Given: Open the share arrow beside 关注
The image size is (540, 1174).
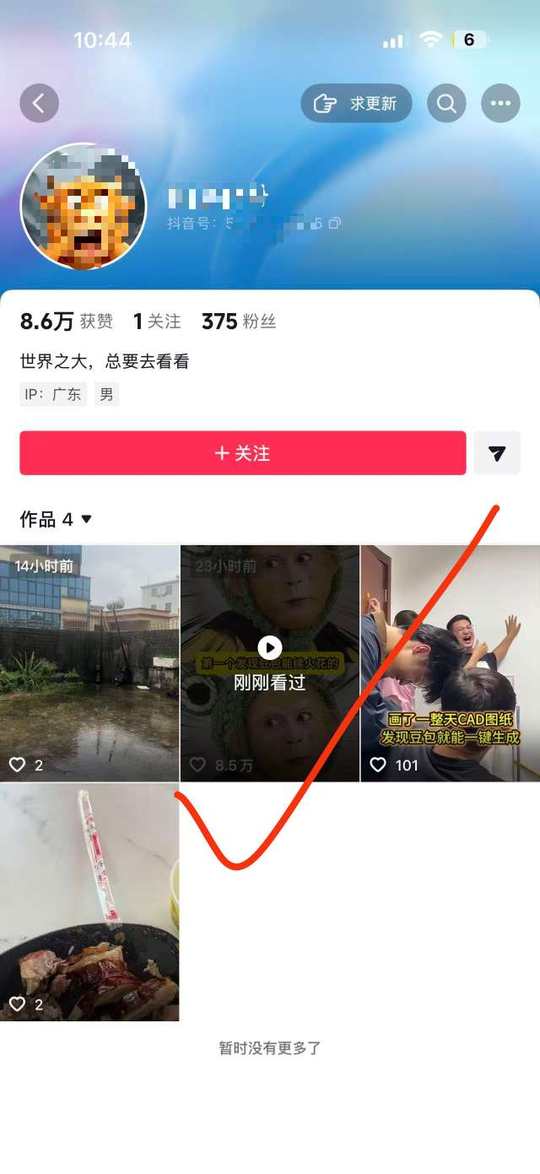Looking at the screenshot, I should (497, 453).
